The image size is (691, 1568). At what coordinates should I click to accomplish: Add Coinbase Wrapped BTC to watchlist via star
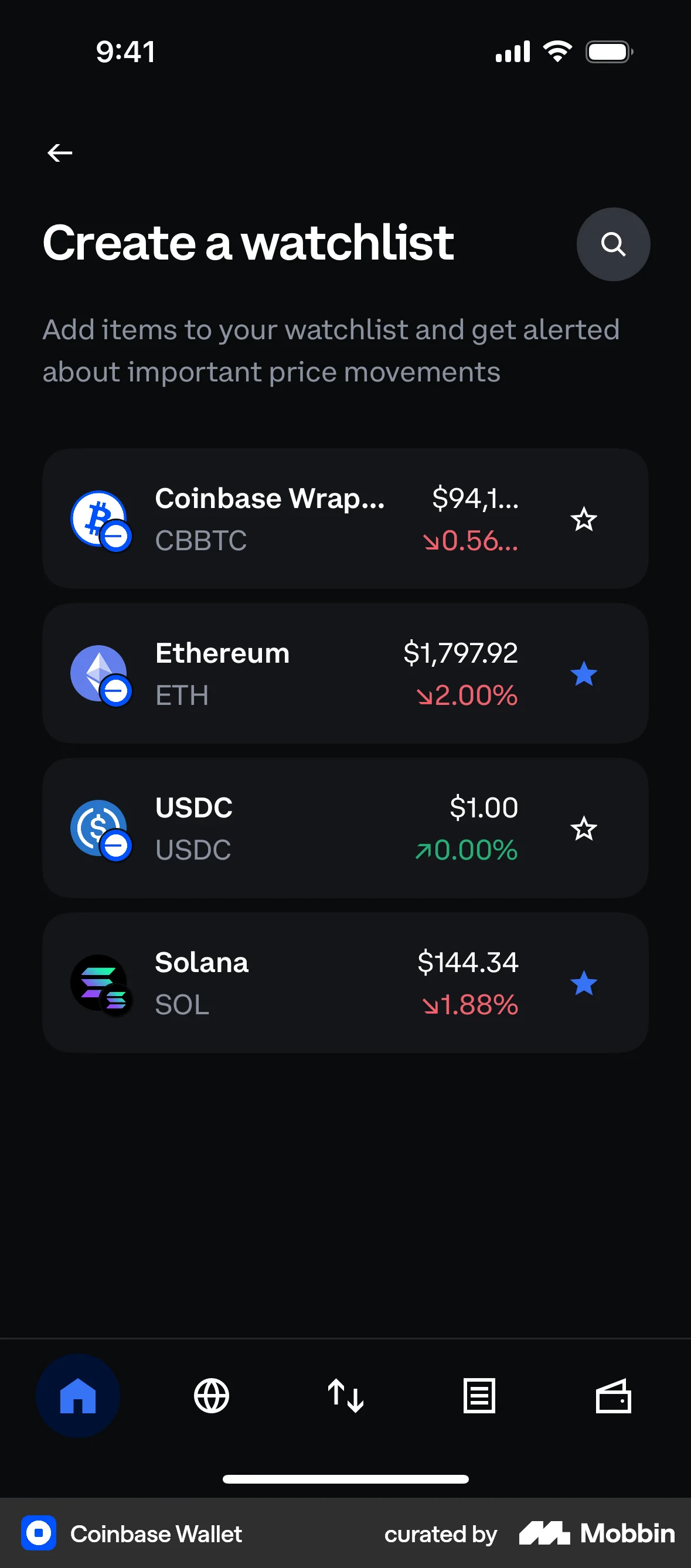(584, 519)
